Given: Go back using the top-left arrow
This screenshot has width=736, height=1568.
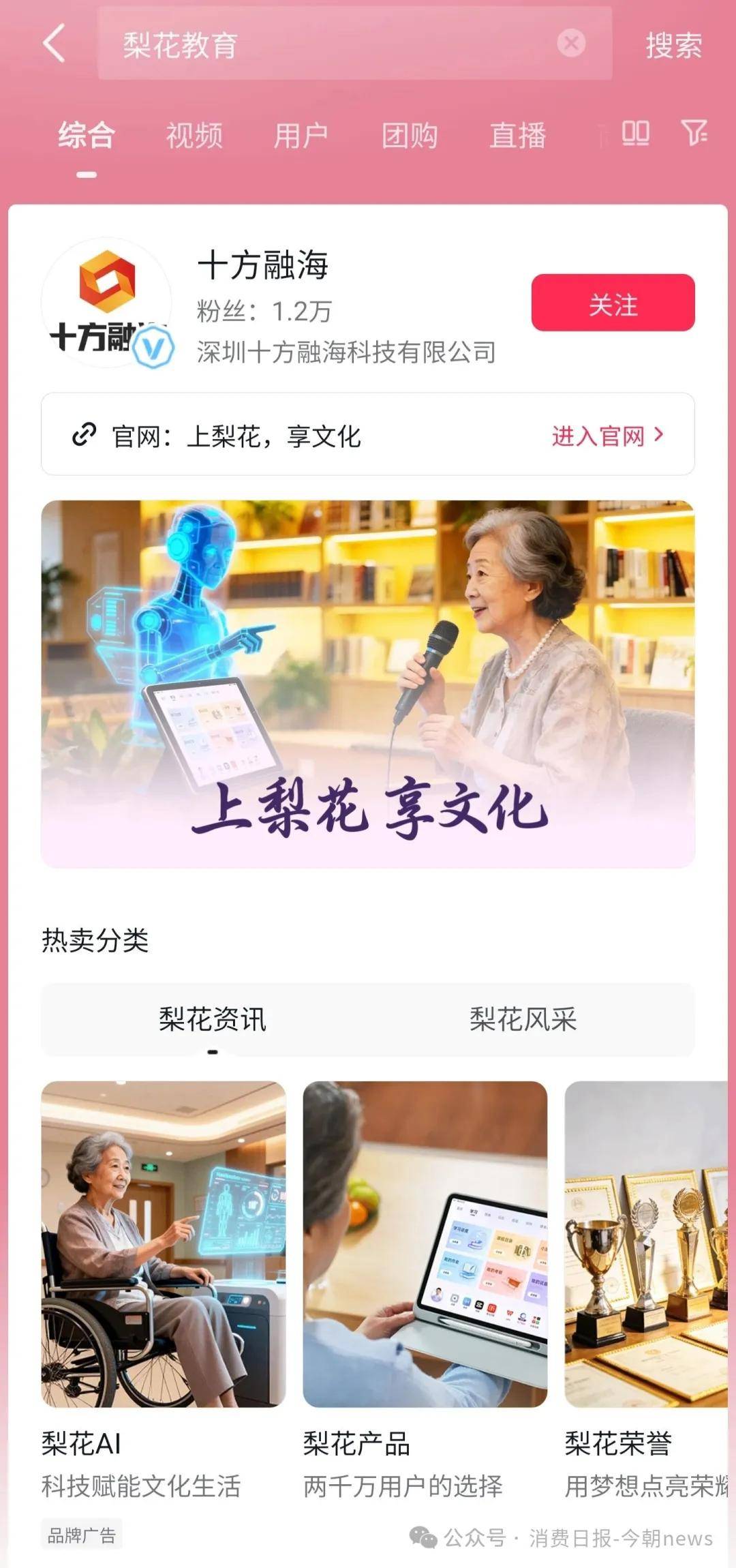Looking at the screenshot, I should tap(55, 44).
